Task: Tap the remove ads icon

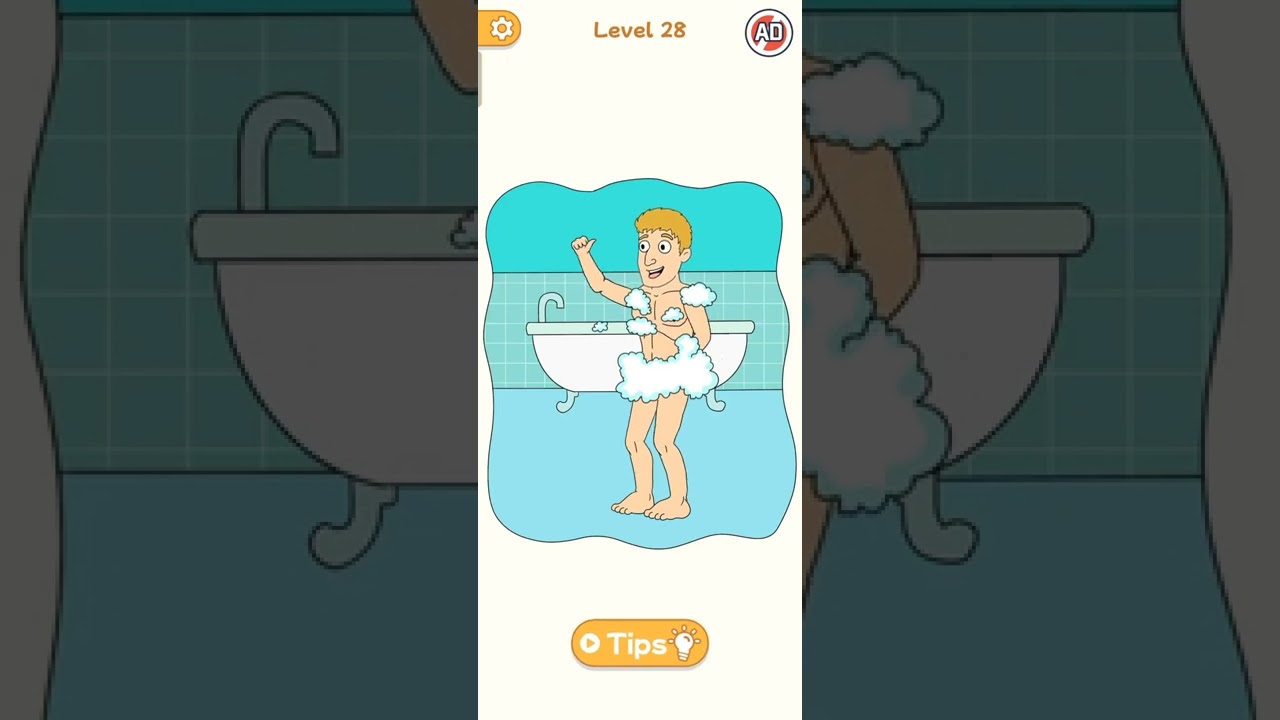Action: tap(768, 33)
